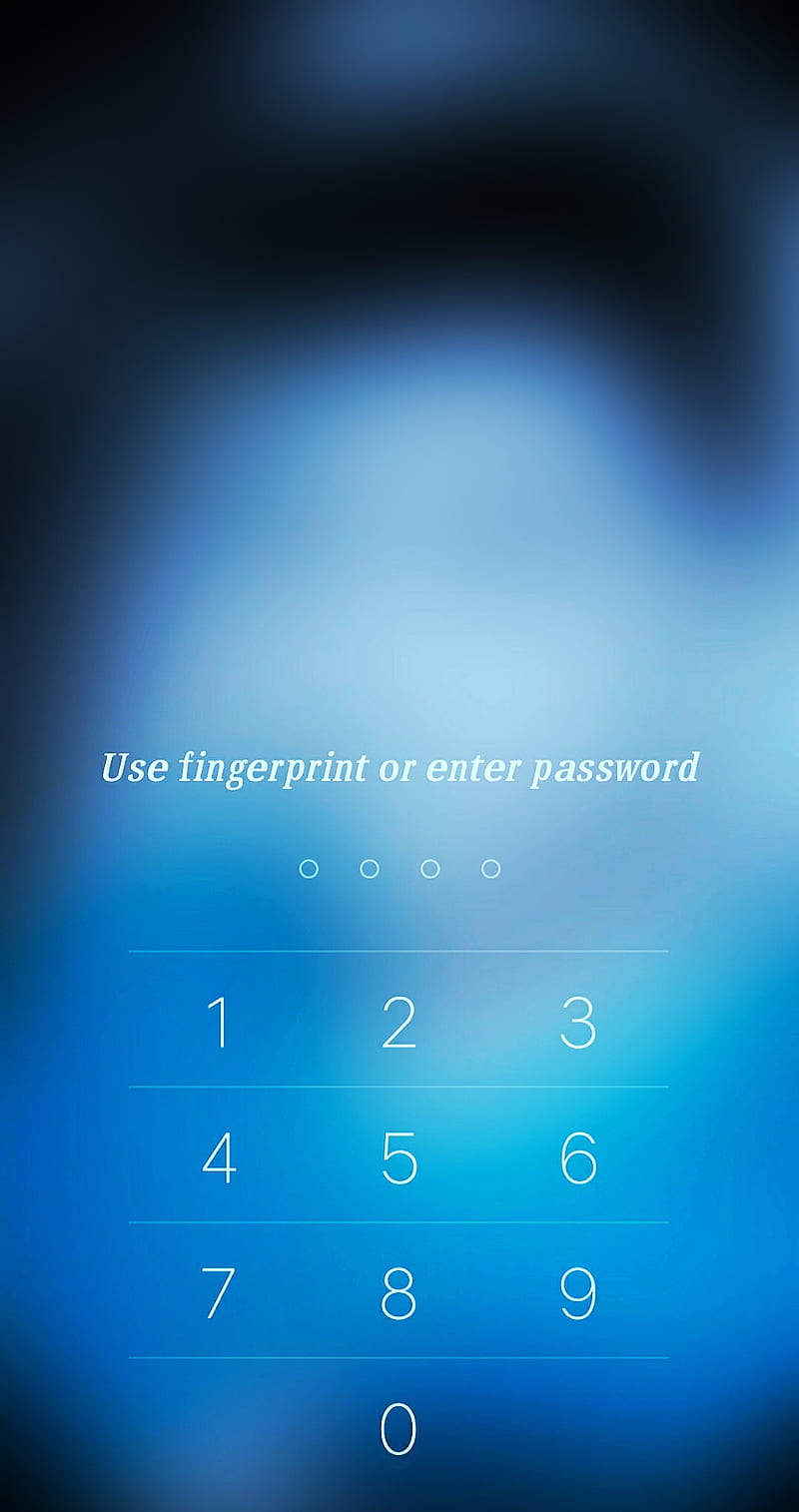Select the 7 key on the keypad
The width and height of the screenshot is (799, 1512).
click(219, 1292)
